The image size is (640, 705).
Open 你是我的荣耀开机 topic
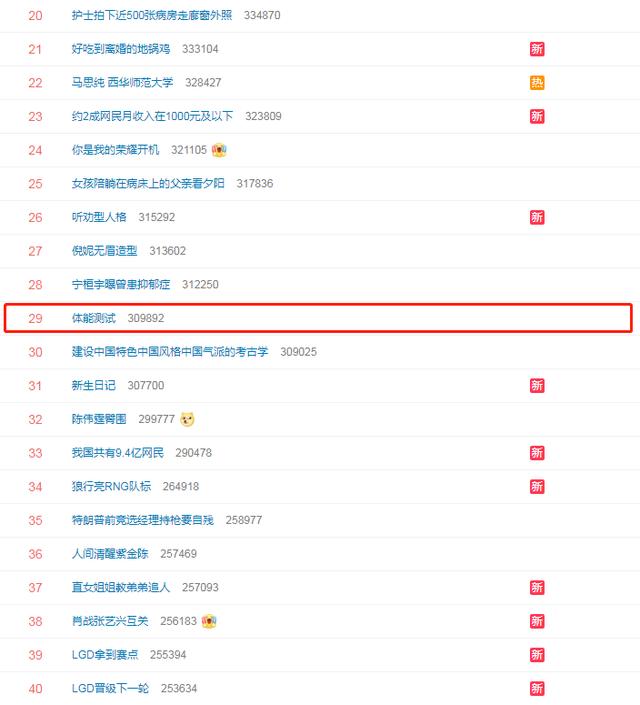pyautogui.click(x=115, y=150)
